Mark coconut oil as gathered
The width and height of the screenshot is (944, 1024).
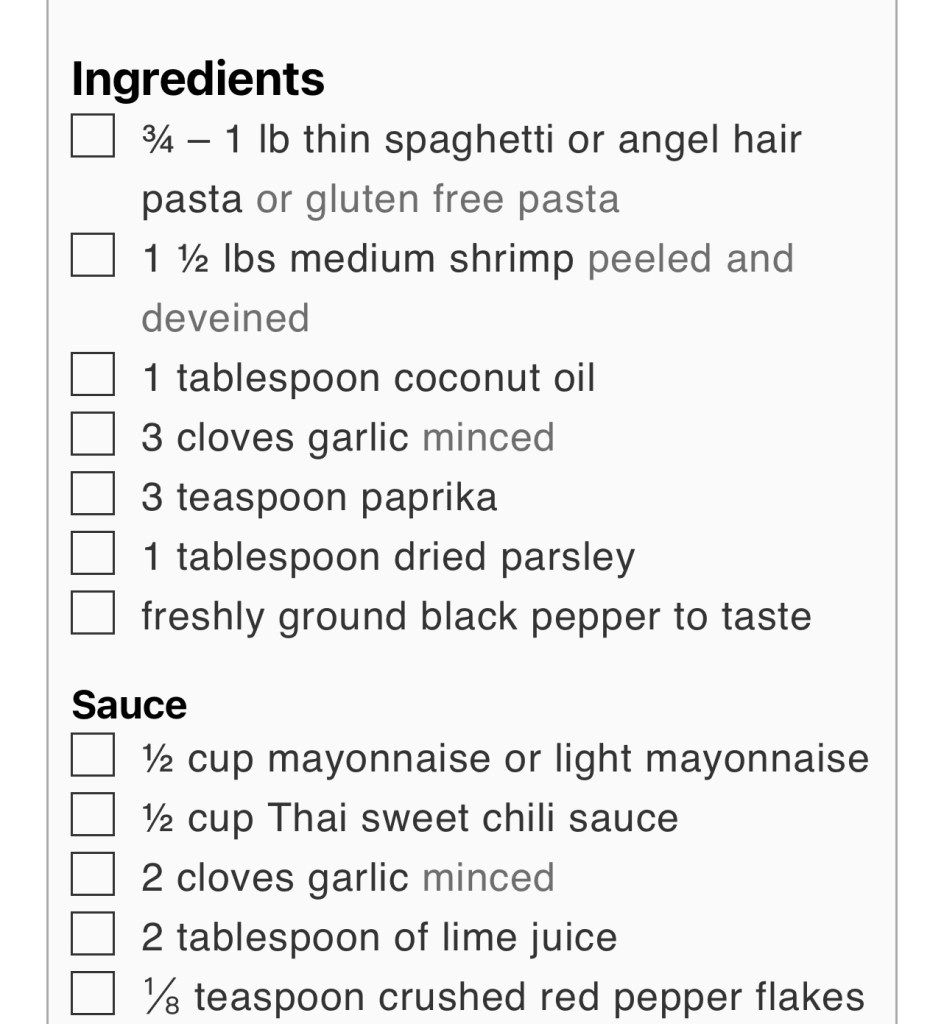pos(92,375)
